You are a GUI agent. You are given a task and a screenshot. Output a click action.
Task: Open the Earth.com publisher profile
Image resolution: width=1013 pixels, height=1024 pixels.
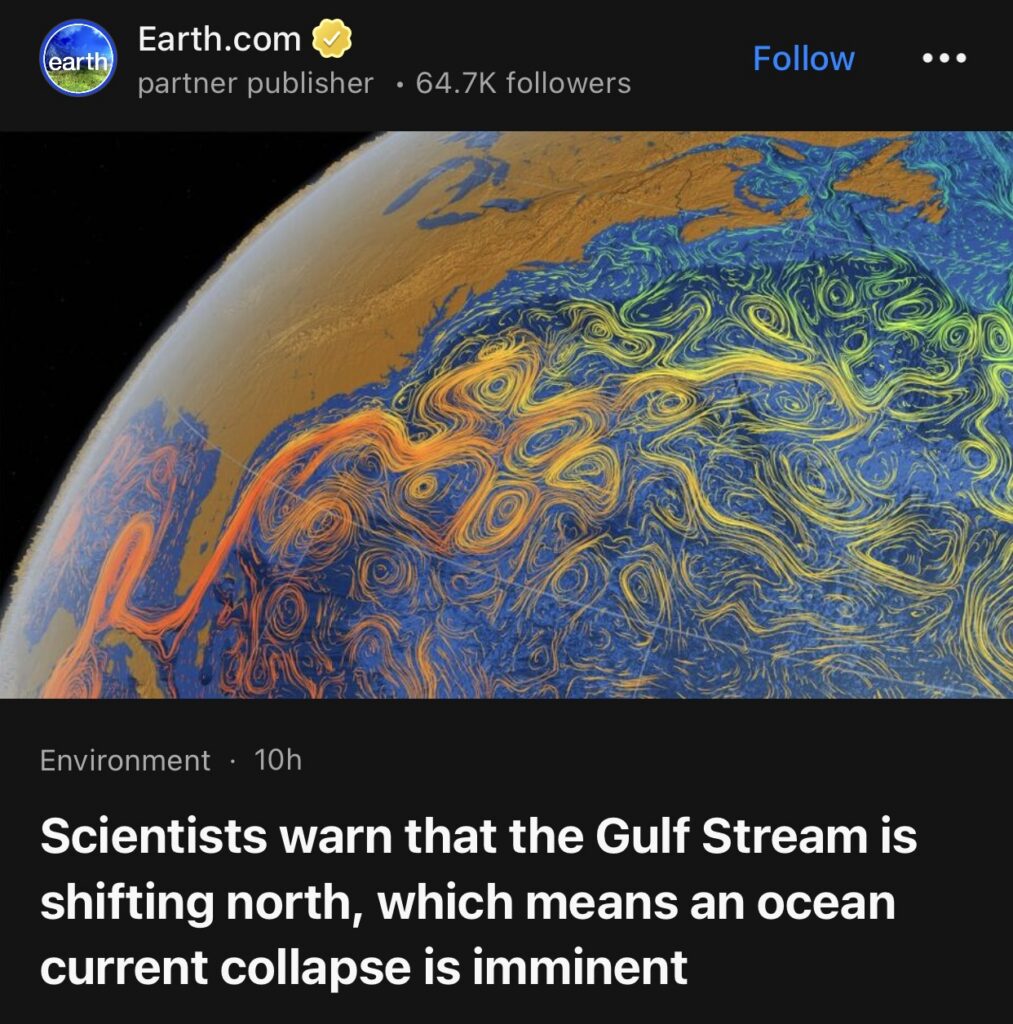coord(219,40)
